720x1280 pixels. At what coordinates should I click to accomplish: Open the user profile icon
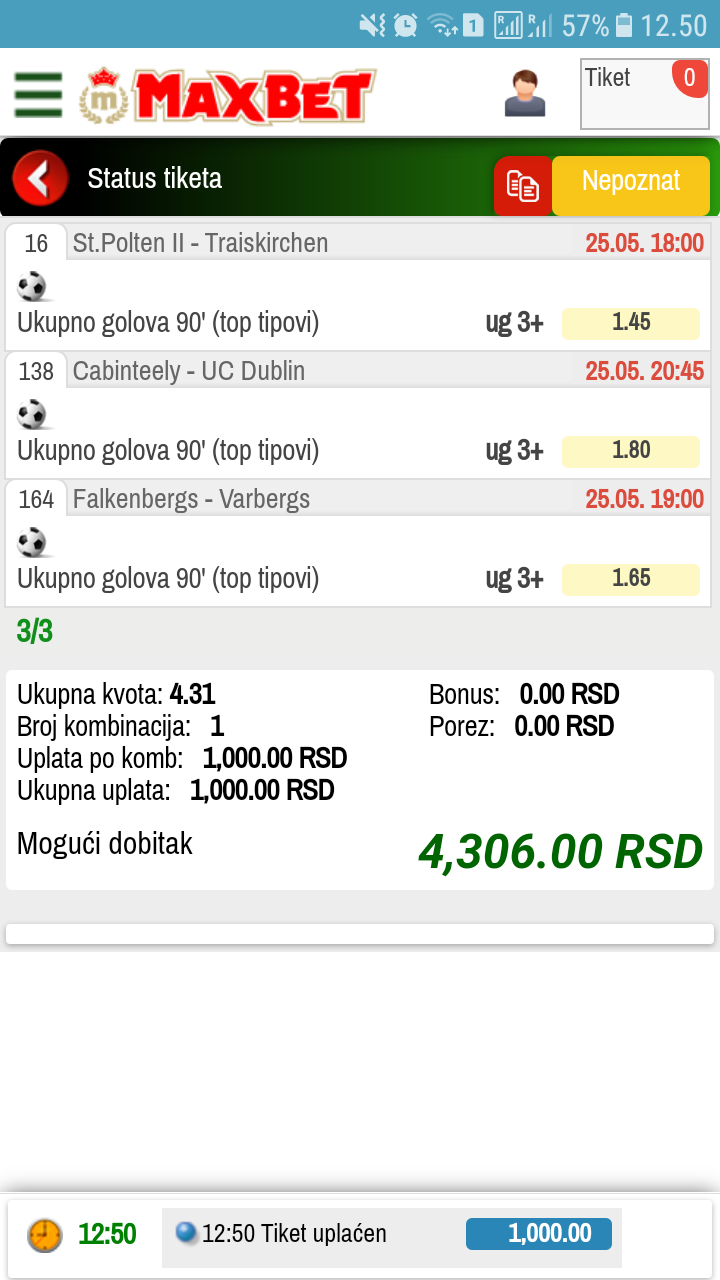coord(525,94)
